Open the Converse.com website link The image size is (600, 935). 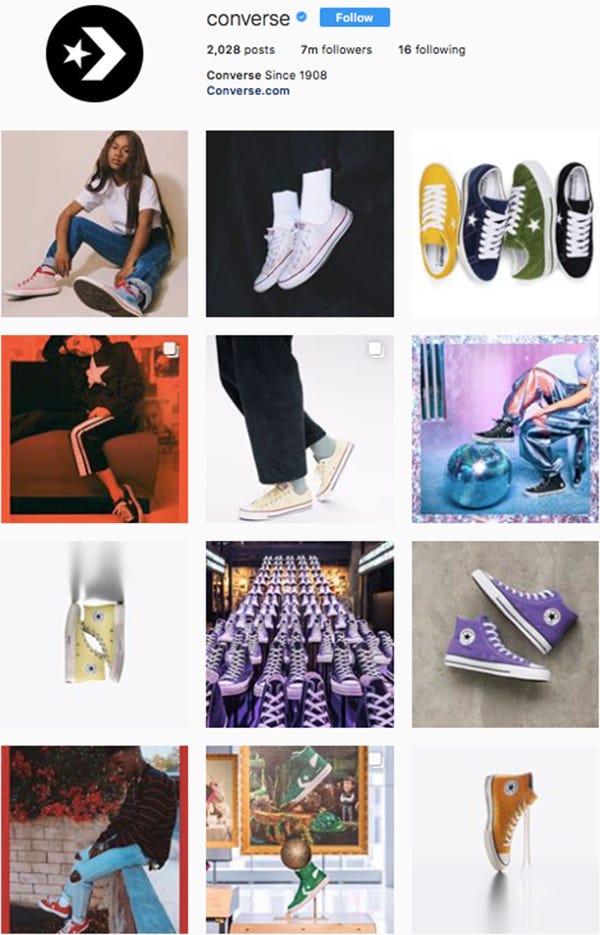click(x=248, y=90)
